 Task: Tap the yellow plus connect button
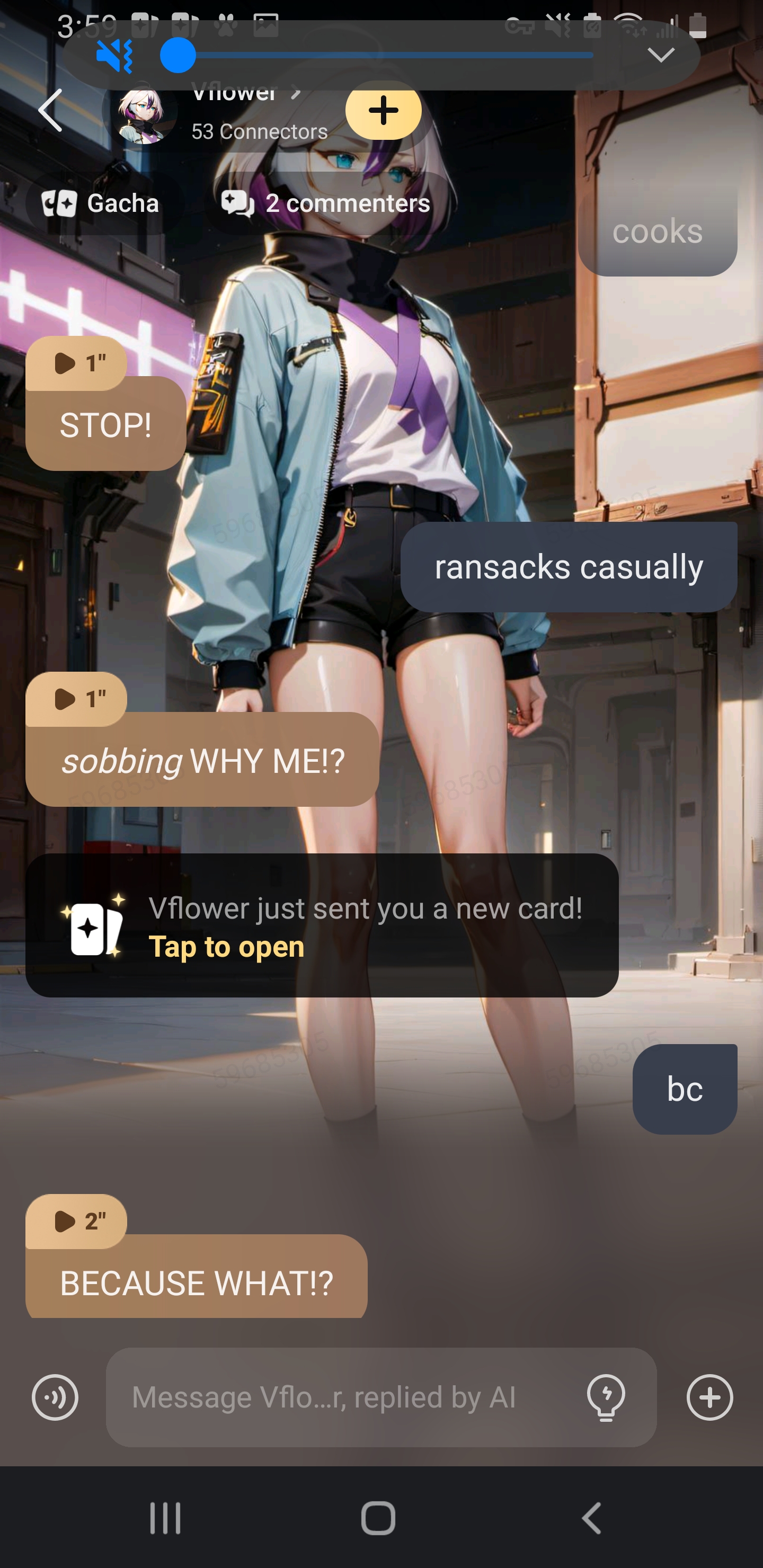tap(383, 111)
